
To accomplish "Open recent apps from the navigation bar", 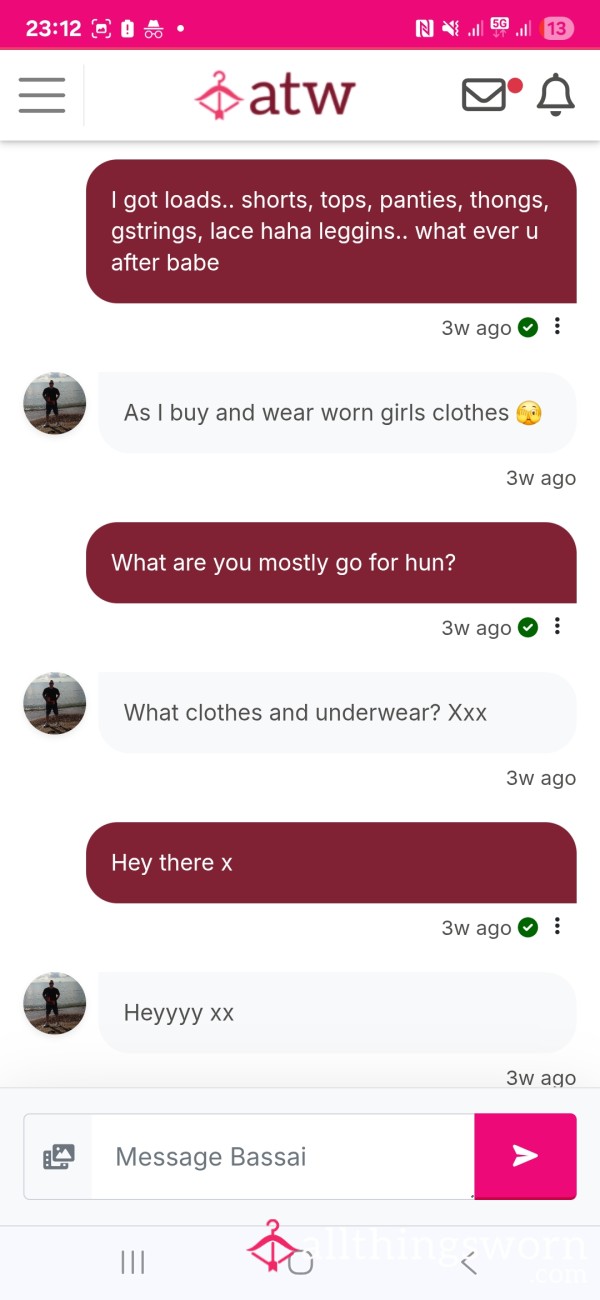I will pyautogui.click(x=132, y=1263).
